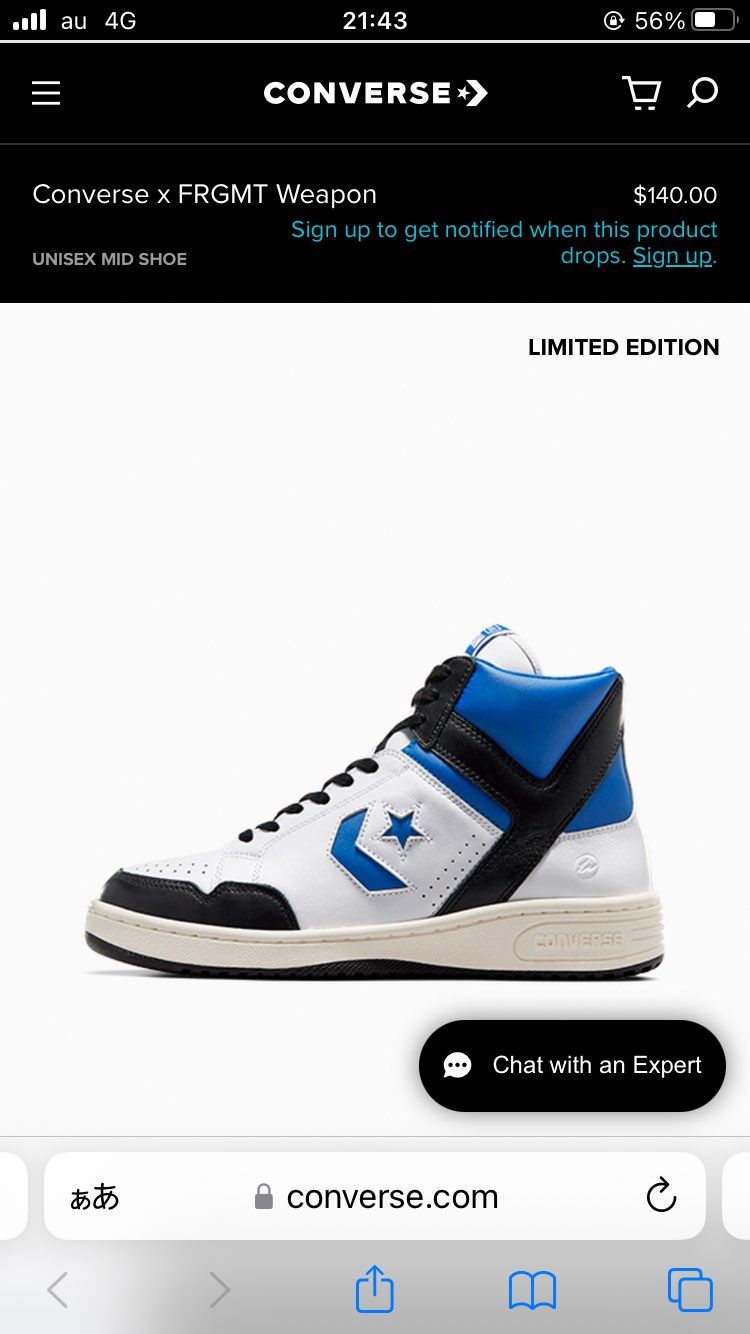
Task: Open Safari bookmarks
Action: click(532, 1290)
